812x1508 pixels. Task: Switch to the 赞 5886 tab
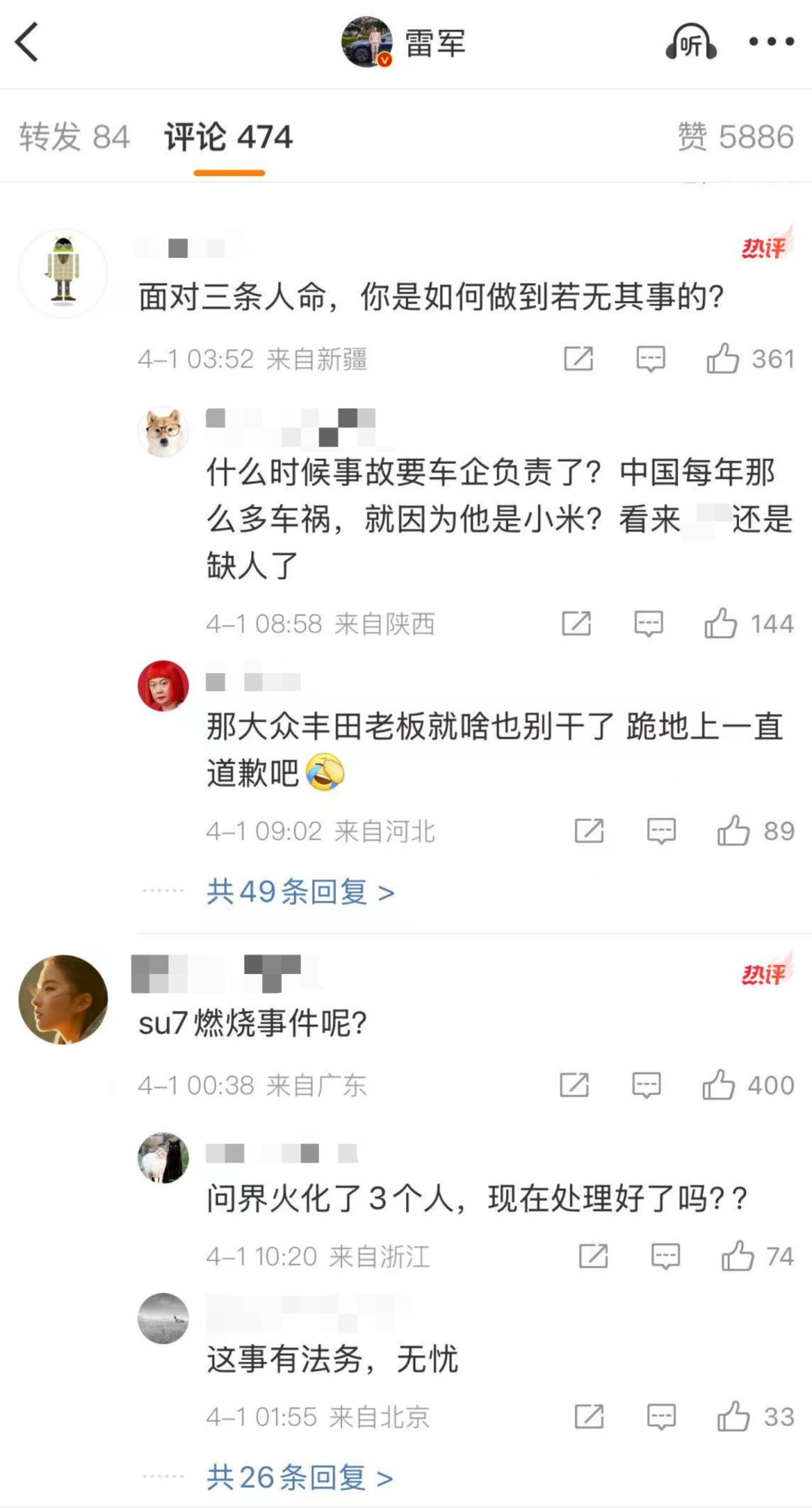click(735, 137)
